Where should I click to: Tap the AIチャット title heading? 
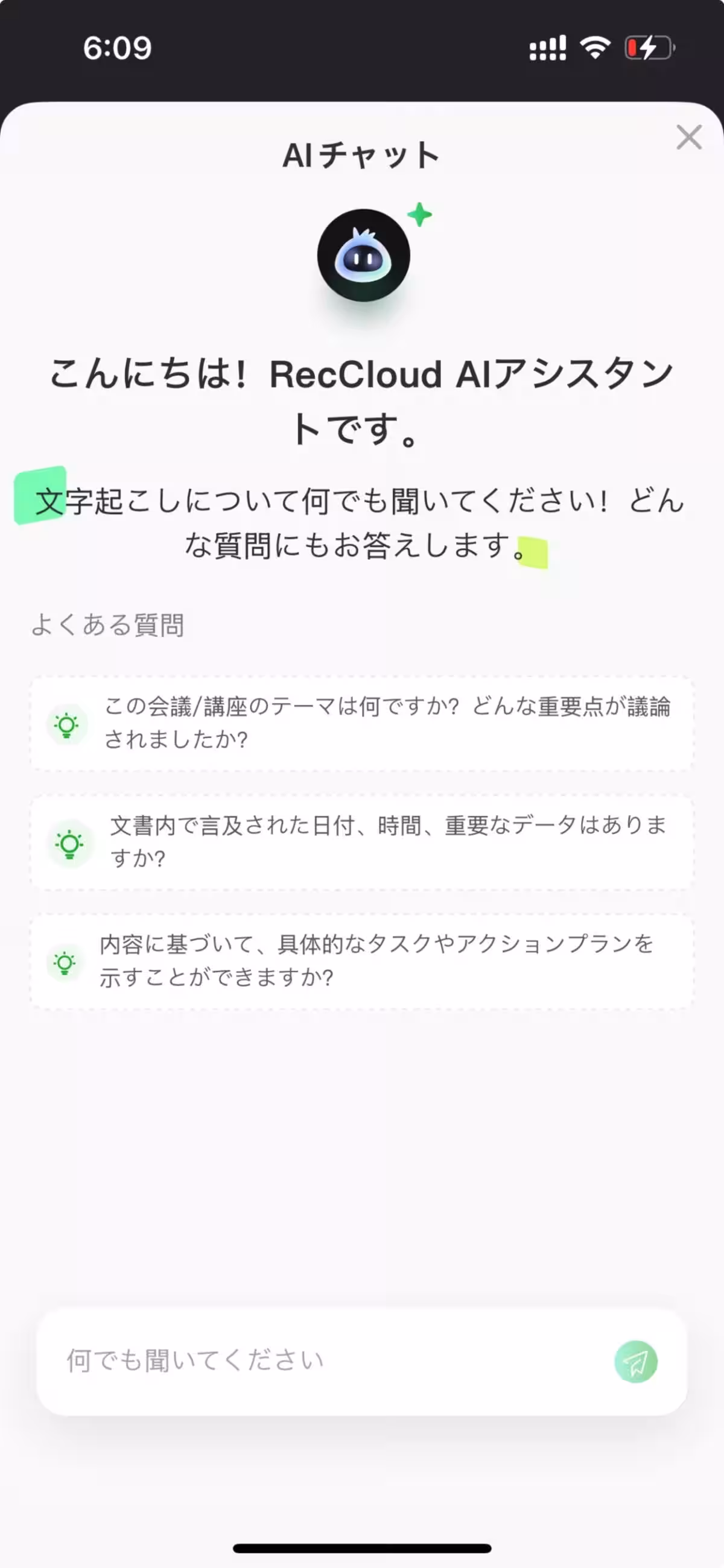(361, 154)
